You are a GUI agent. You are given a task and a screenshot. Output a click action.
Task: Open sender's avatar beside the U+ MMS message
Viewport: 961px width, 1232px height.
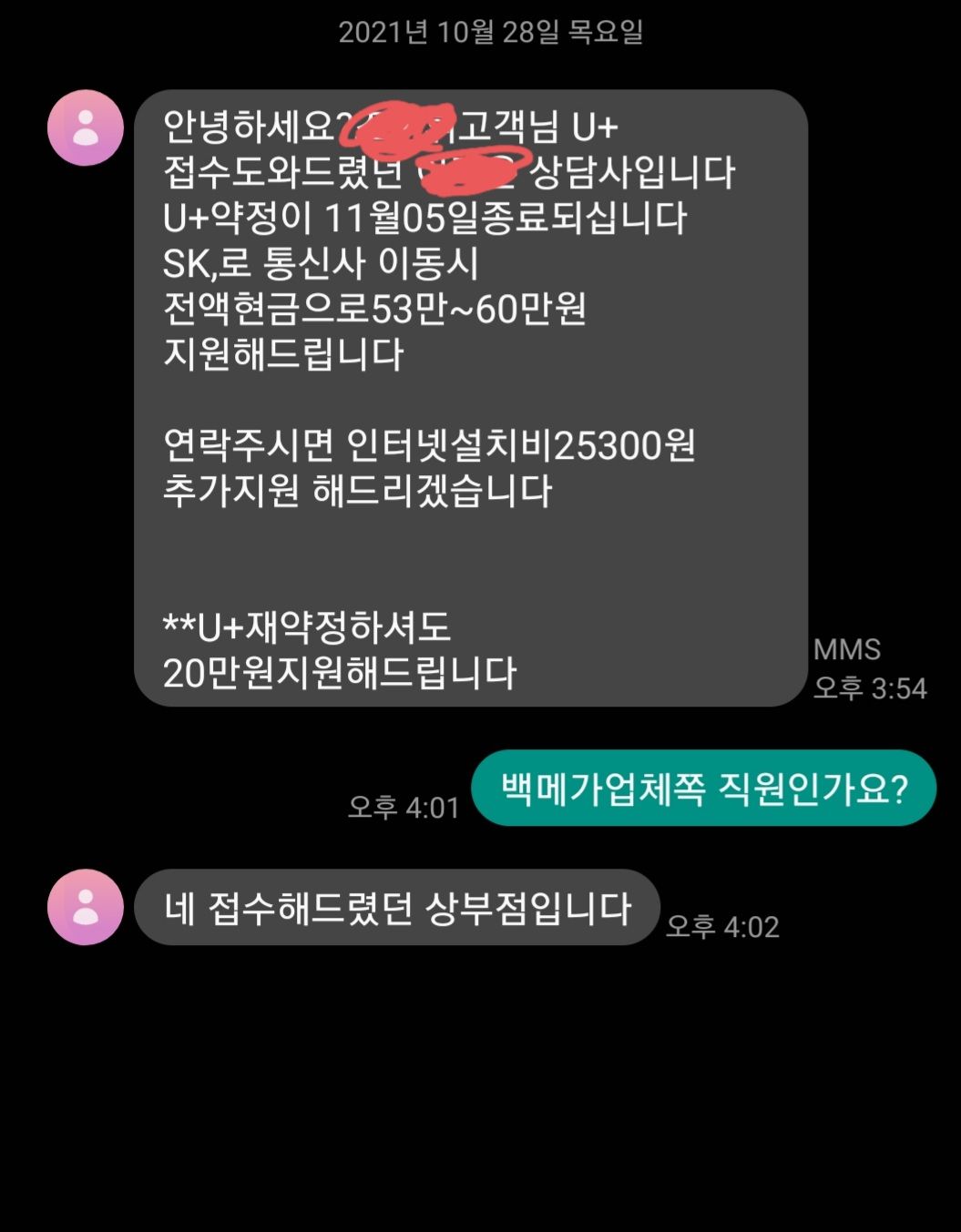click(x=86, y=127)
